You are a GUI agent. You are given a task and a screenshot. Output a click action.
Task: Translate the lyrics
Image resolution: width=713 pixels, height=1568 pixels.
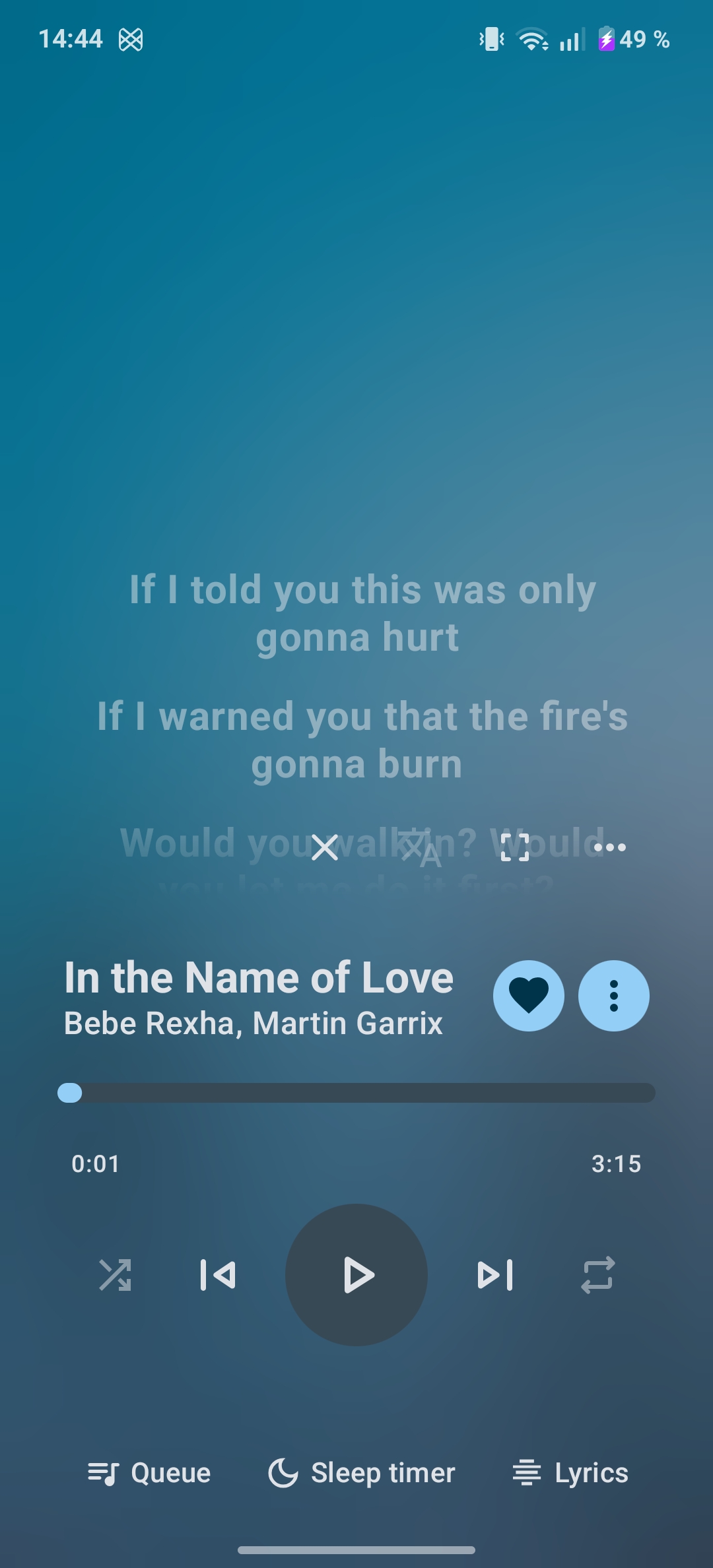click(420, 849)
